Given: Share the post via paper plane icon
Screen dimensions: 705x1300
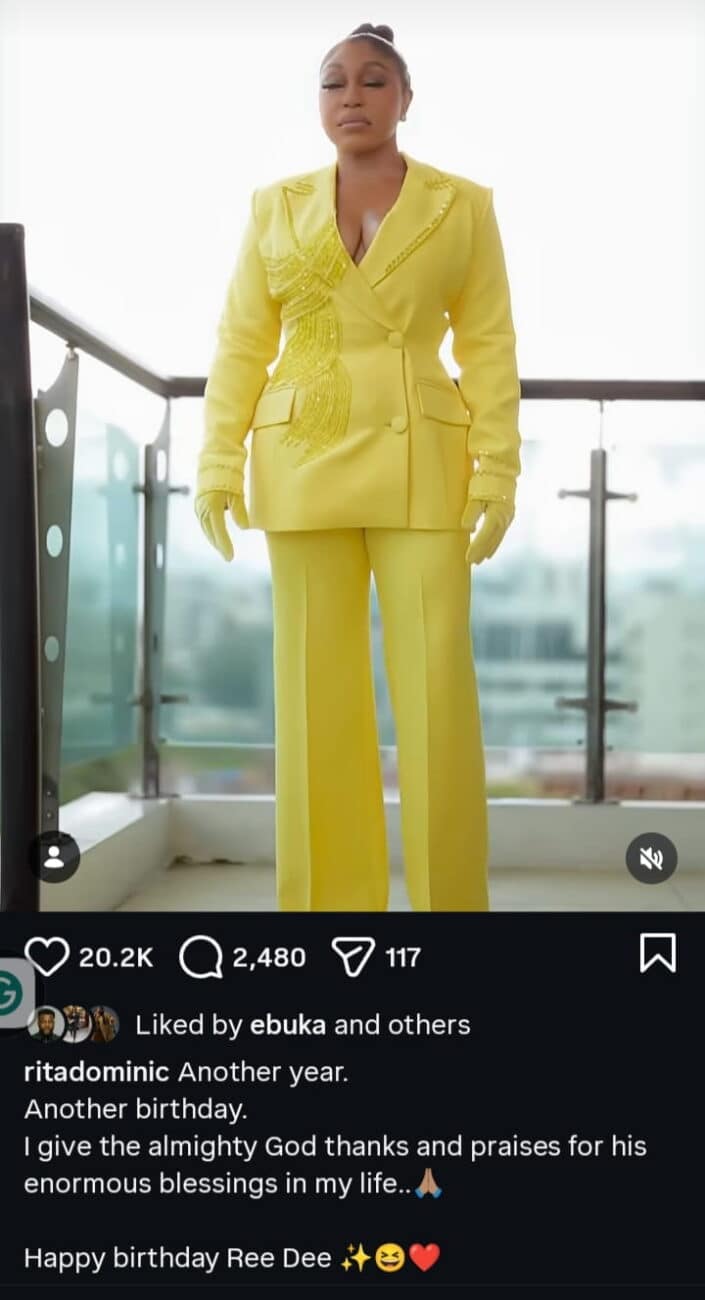Looking at the screenshot, I should point(352,957).
